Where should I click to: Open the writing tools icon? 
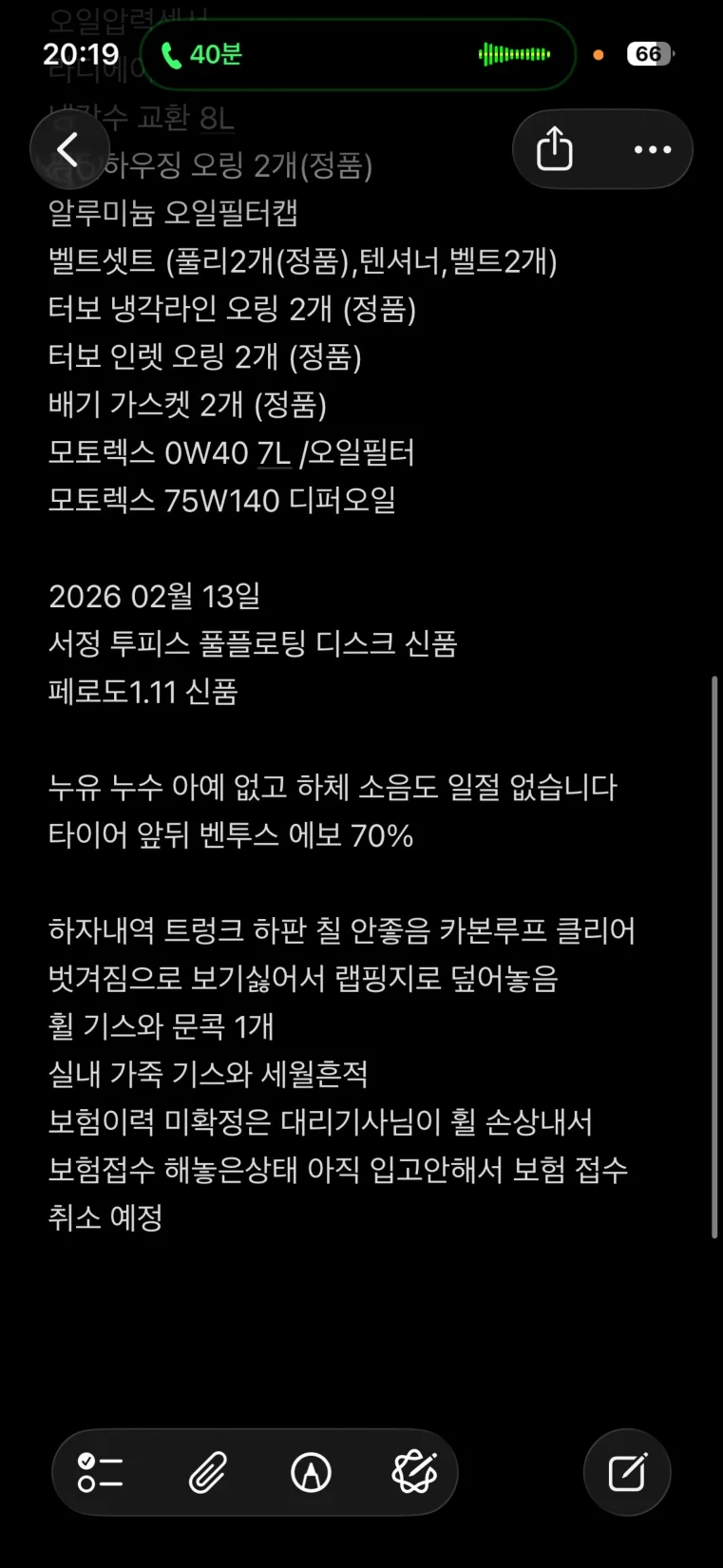click(415, 1472)
